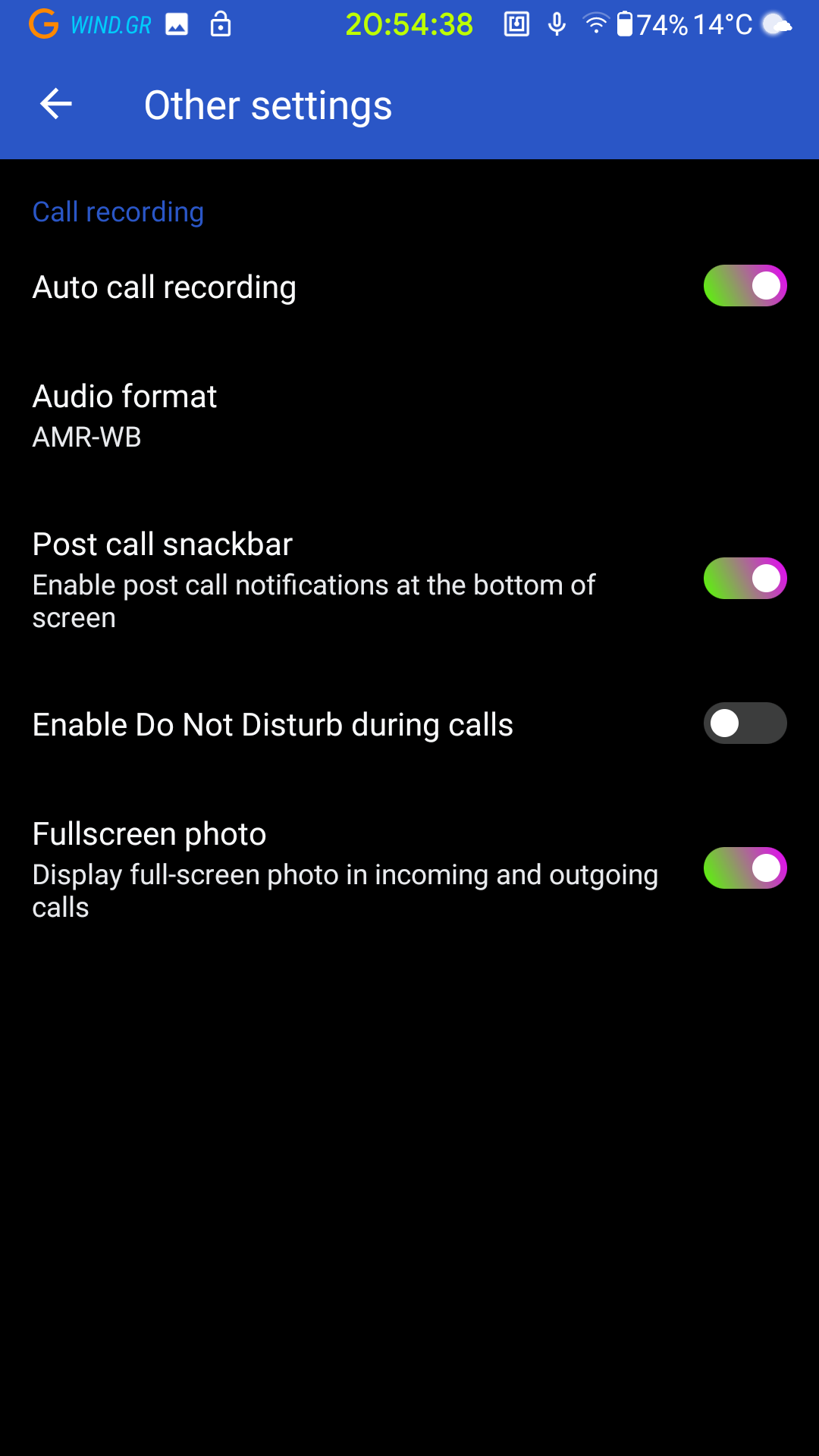
Task: Open the Audio format setting
Action: [409, 416]
